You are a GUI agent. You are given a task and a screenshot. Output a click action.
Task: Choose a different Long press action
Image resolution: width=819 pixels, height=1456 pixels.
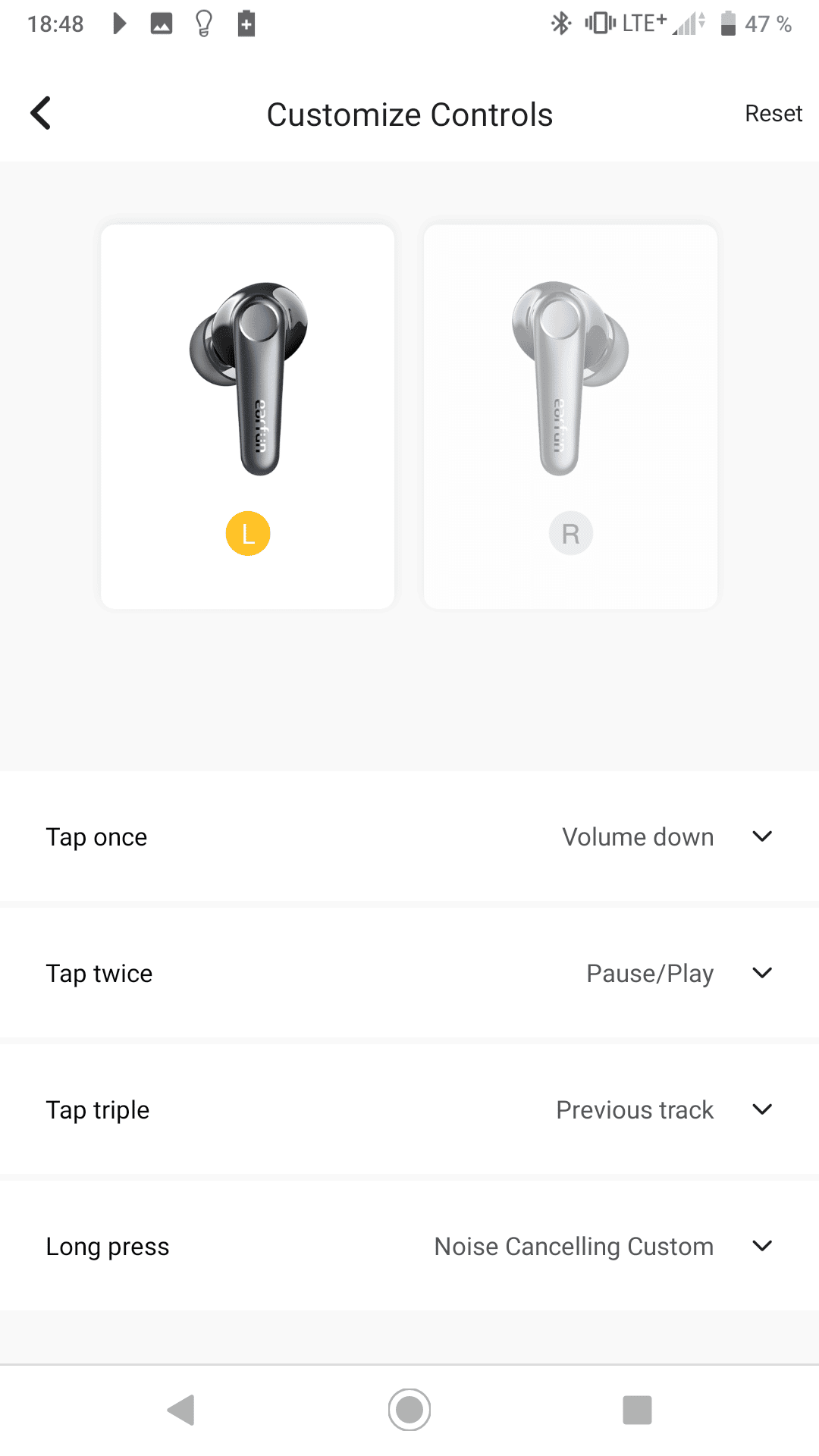(x=761, y=1246)
